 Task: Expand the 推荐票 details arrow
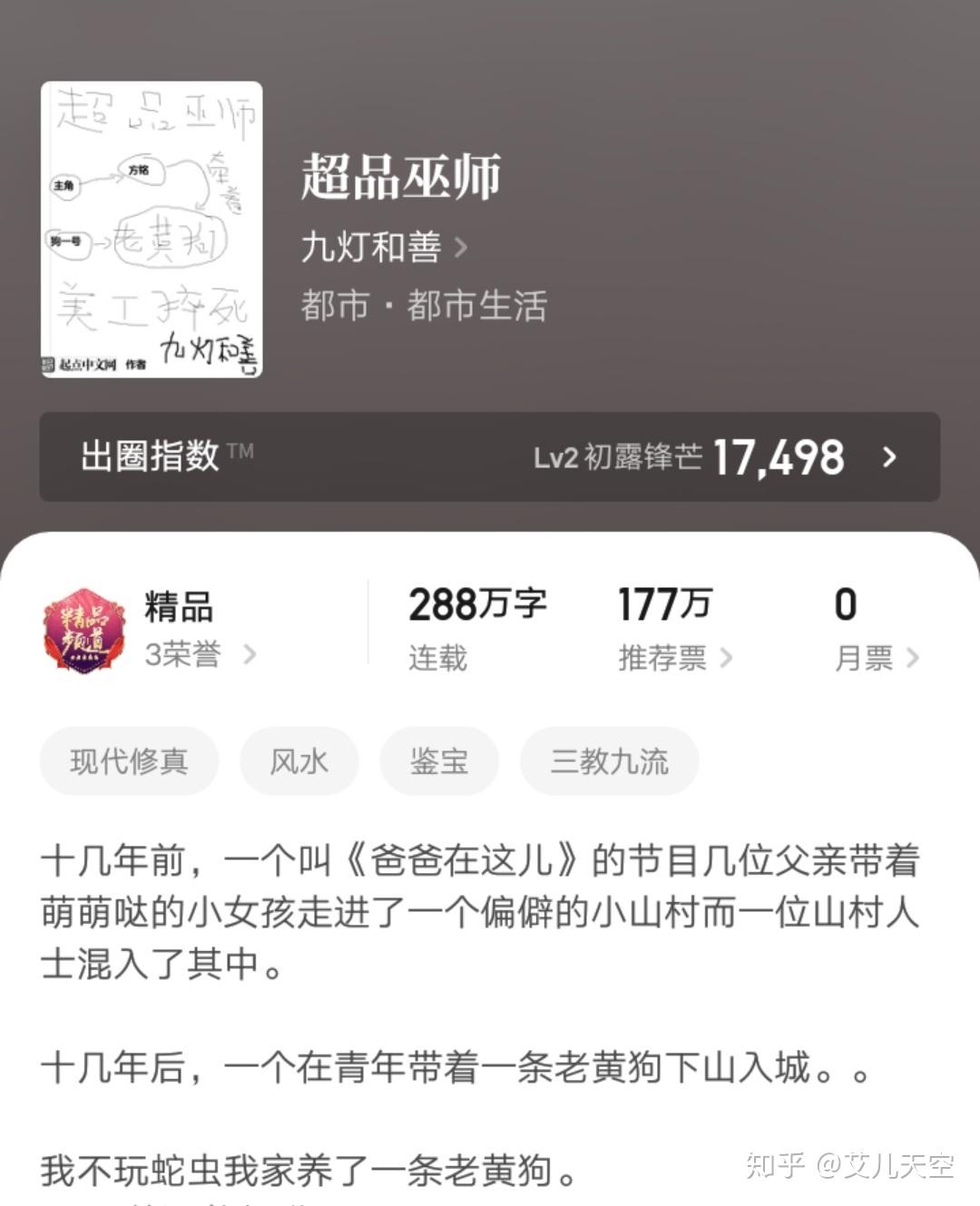click(726, 656)
